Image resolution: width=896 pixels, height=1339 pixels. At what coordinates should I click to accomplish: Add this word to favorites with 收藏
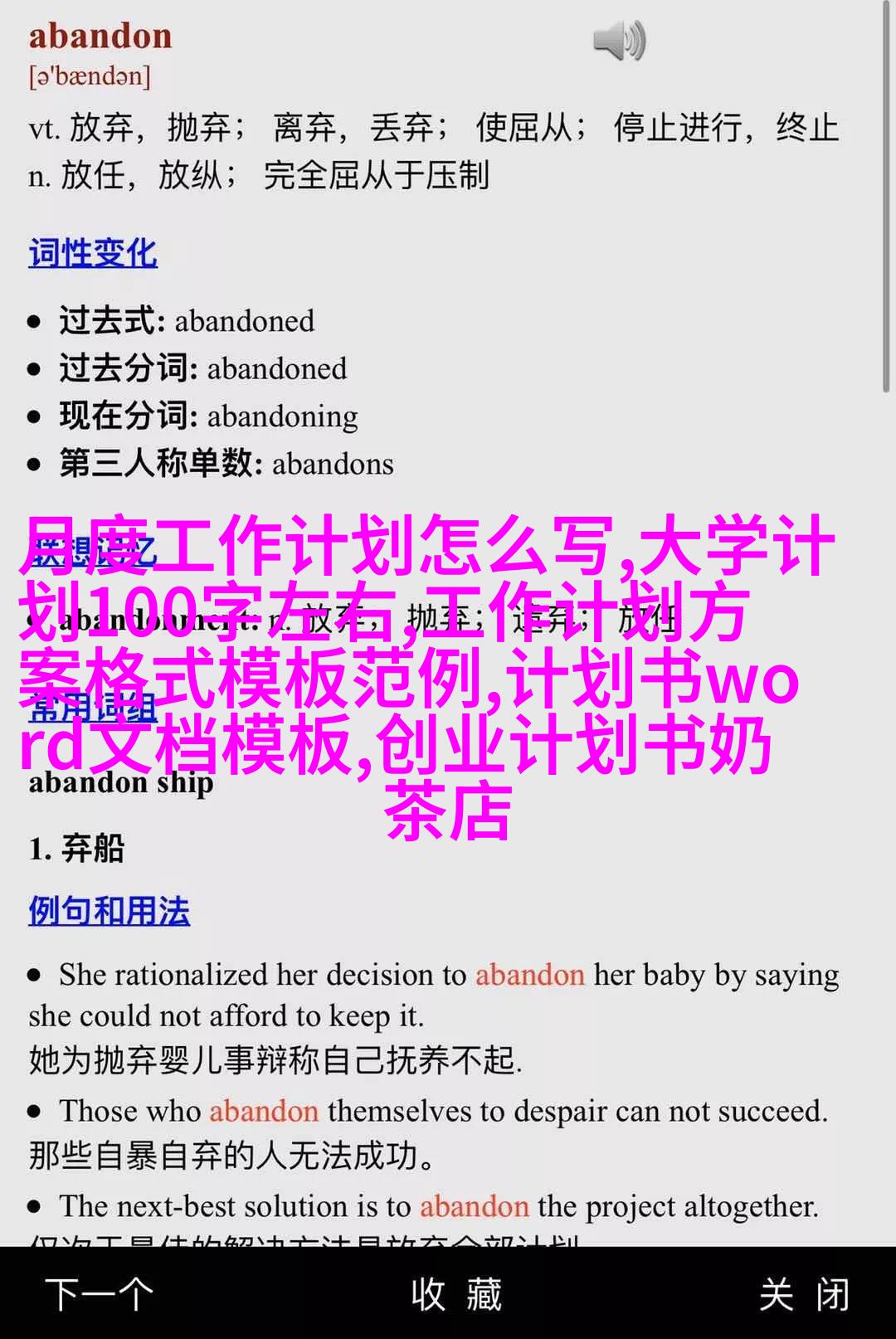456,1294
